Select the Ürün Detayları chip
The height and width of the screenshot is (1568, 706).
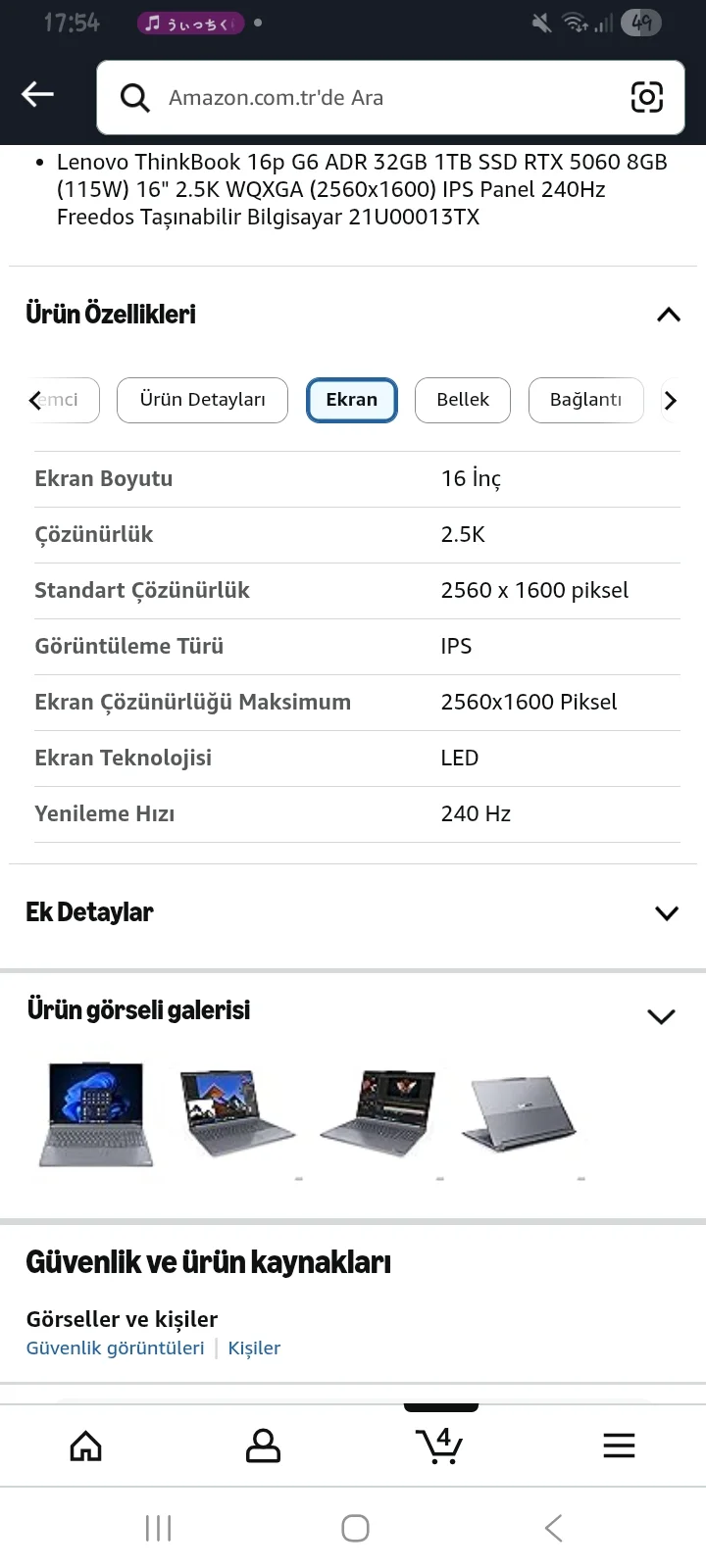pyautogui.click(x=202, y=400)
